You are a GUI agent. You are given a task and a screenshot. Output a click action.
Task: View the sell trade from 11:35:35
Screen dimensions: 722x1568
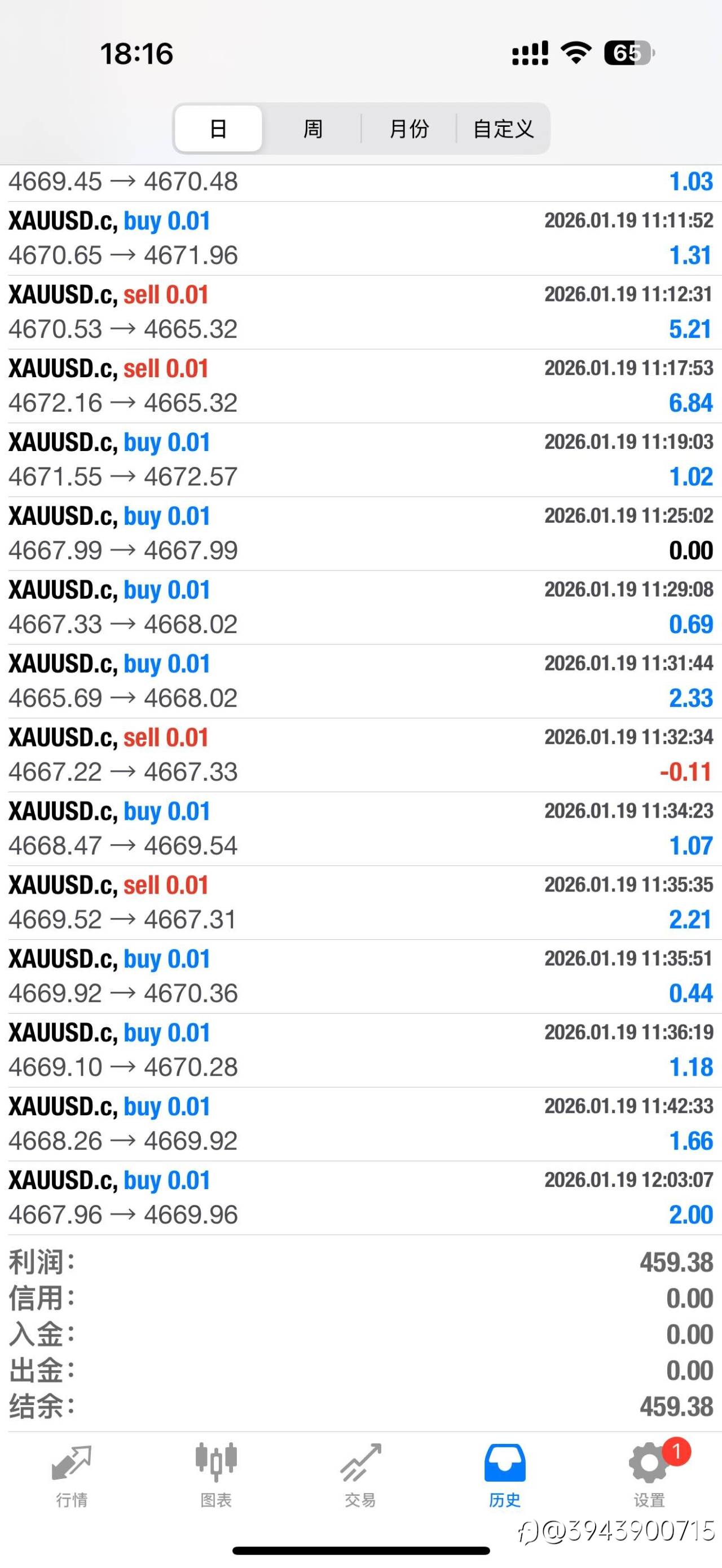point(360,903)
